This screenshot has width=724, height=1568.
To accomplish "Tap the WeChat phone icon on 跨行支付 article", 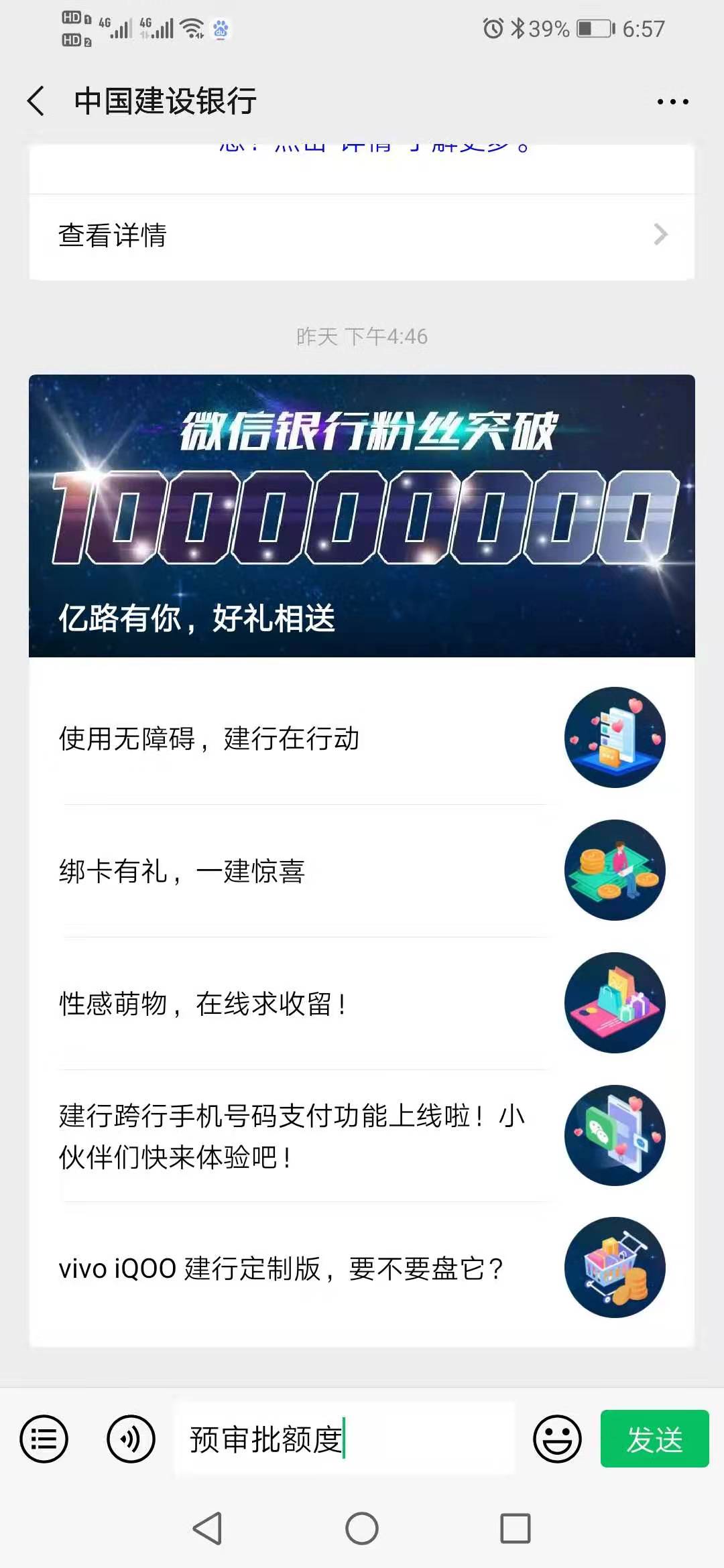I will (614, 1136).
